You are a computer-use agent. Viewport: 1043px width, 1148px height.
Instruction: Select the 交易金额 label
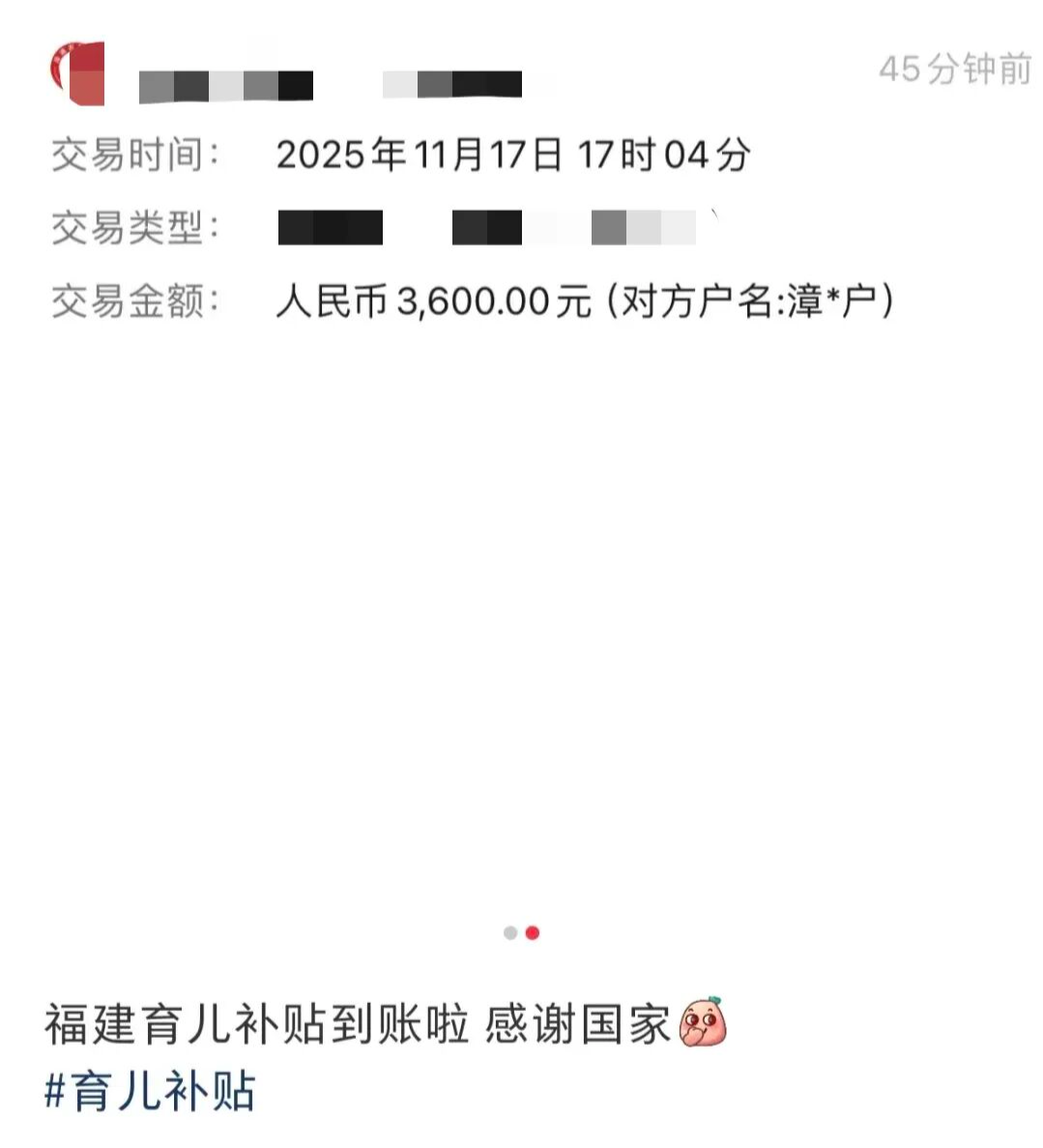coord(131,302)
